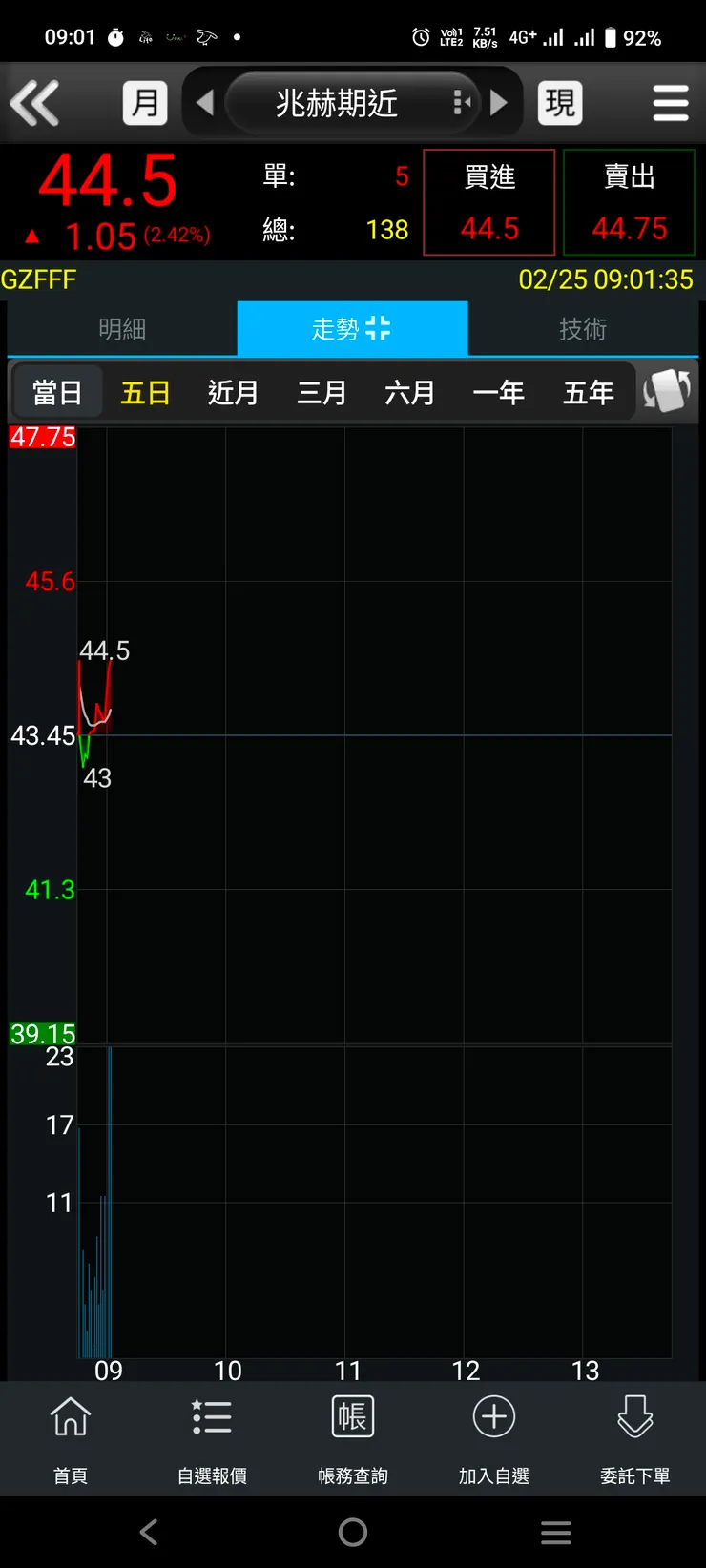The height and width of the screenshot is (1568, 706).
Task: Select the 三月 chart range
Action: (322, 392)
